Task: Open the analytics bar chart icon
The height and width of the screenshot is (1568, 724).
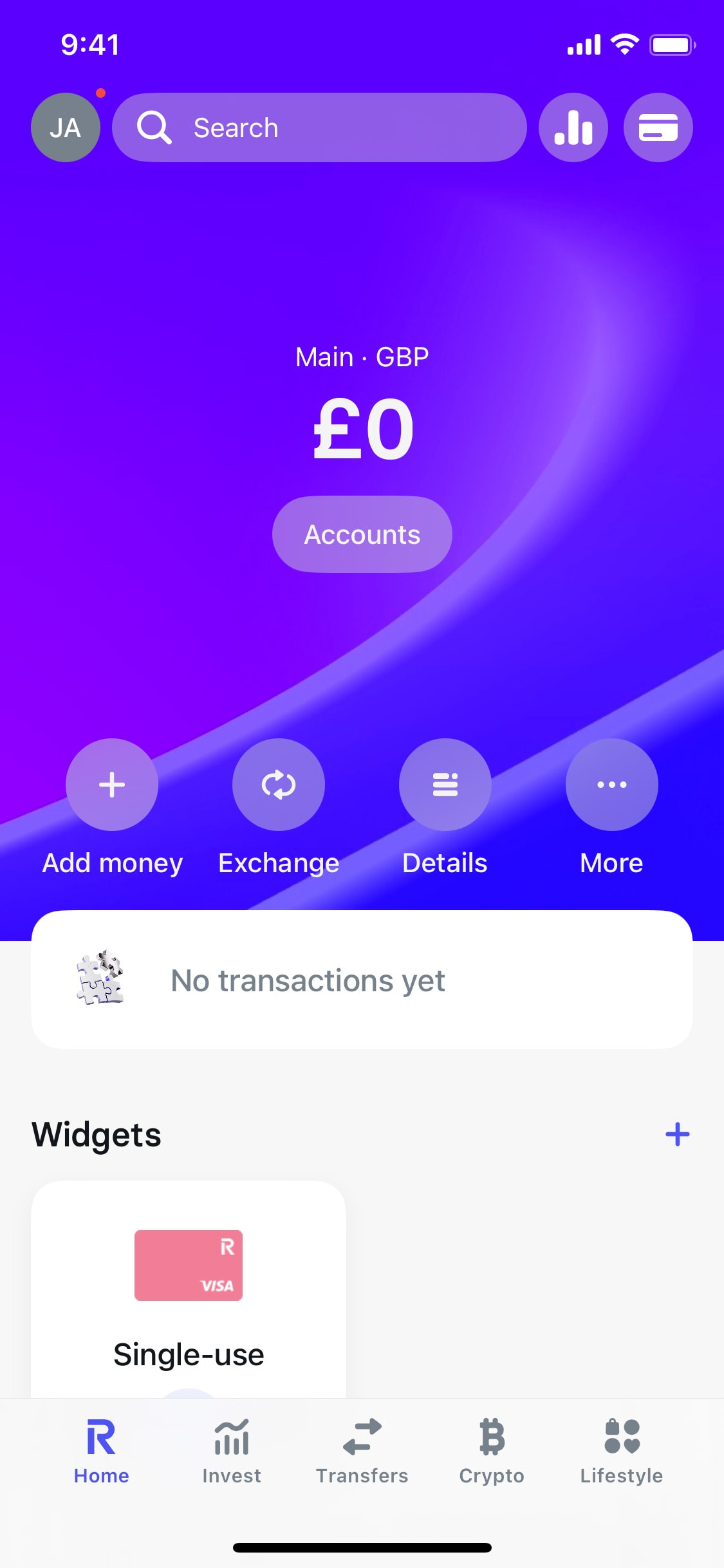Action: pyautogui.click(x=573, y=127)
